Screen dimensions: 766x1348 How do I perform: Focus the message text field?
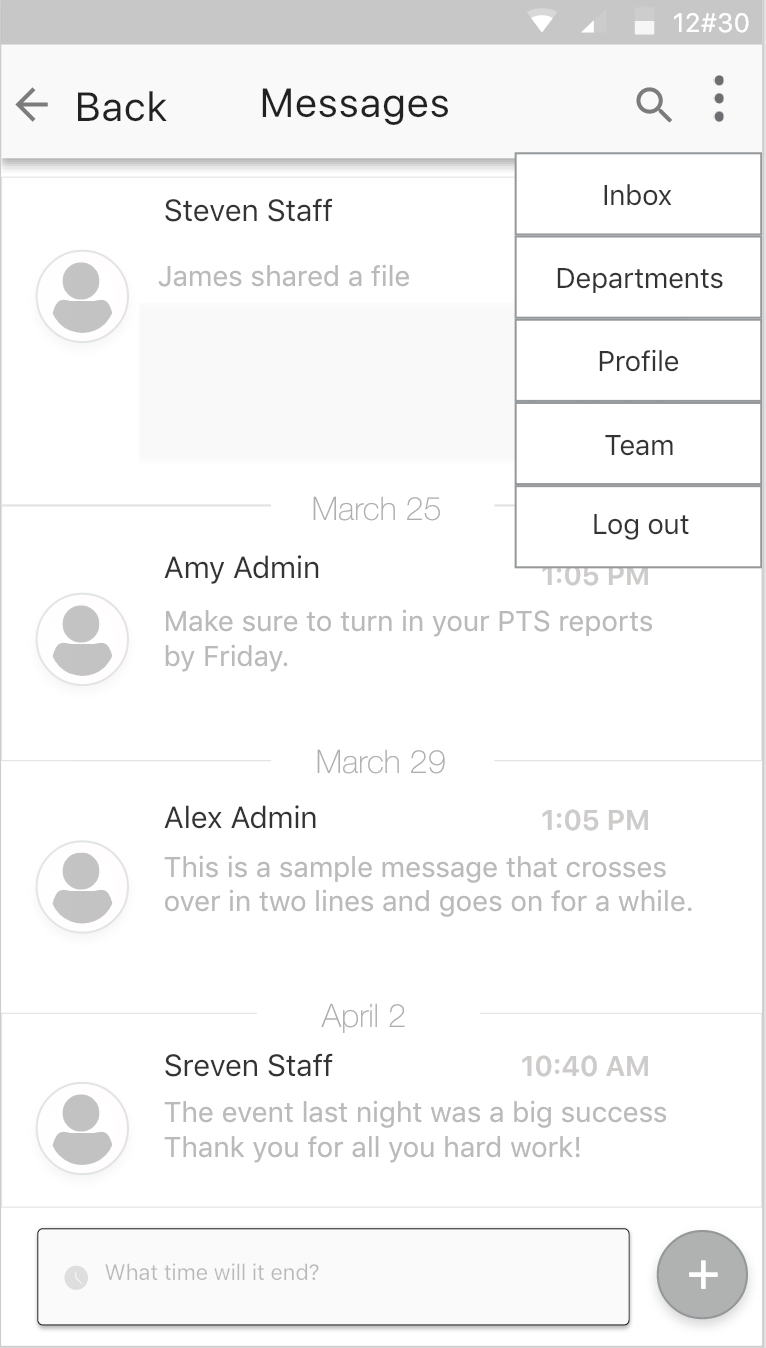click(333, 1275)
